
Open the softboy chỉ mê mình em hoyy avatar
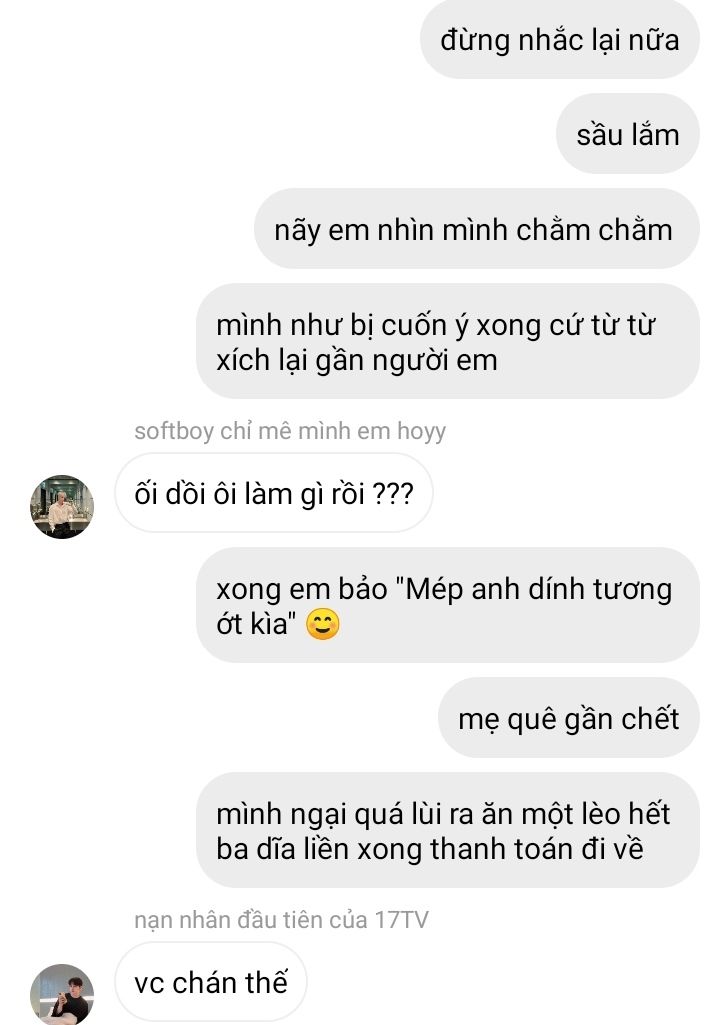tap(62, 507)
